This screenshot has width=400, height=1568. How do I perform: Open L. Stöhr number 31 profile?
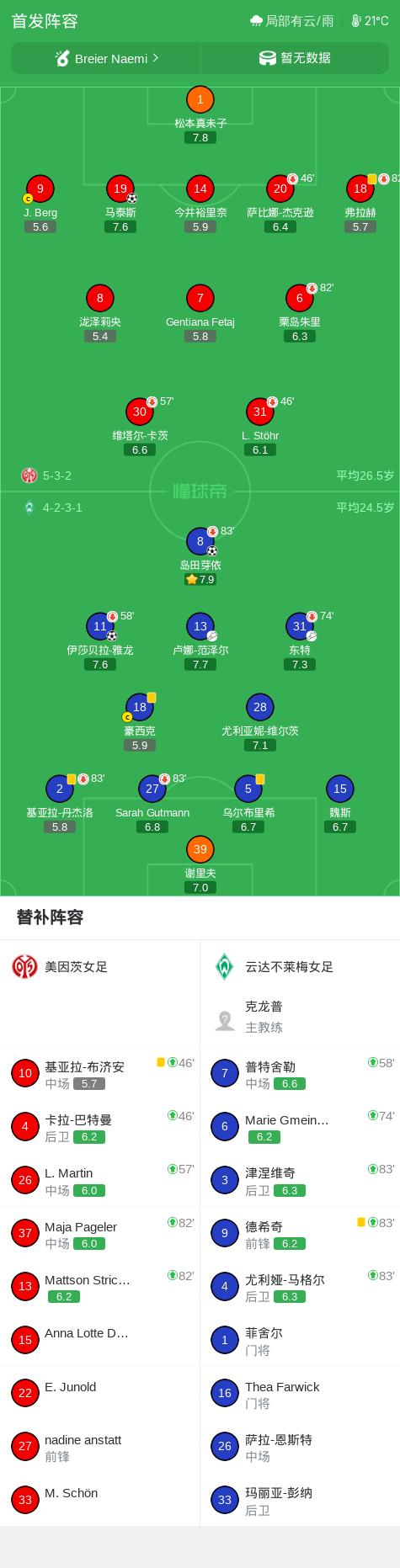pyautogui.click(x=260, y=426)
